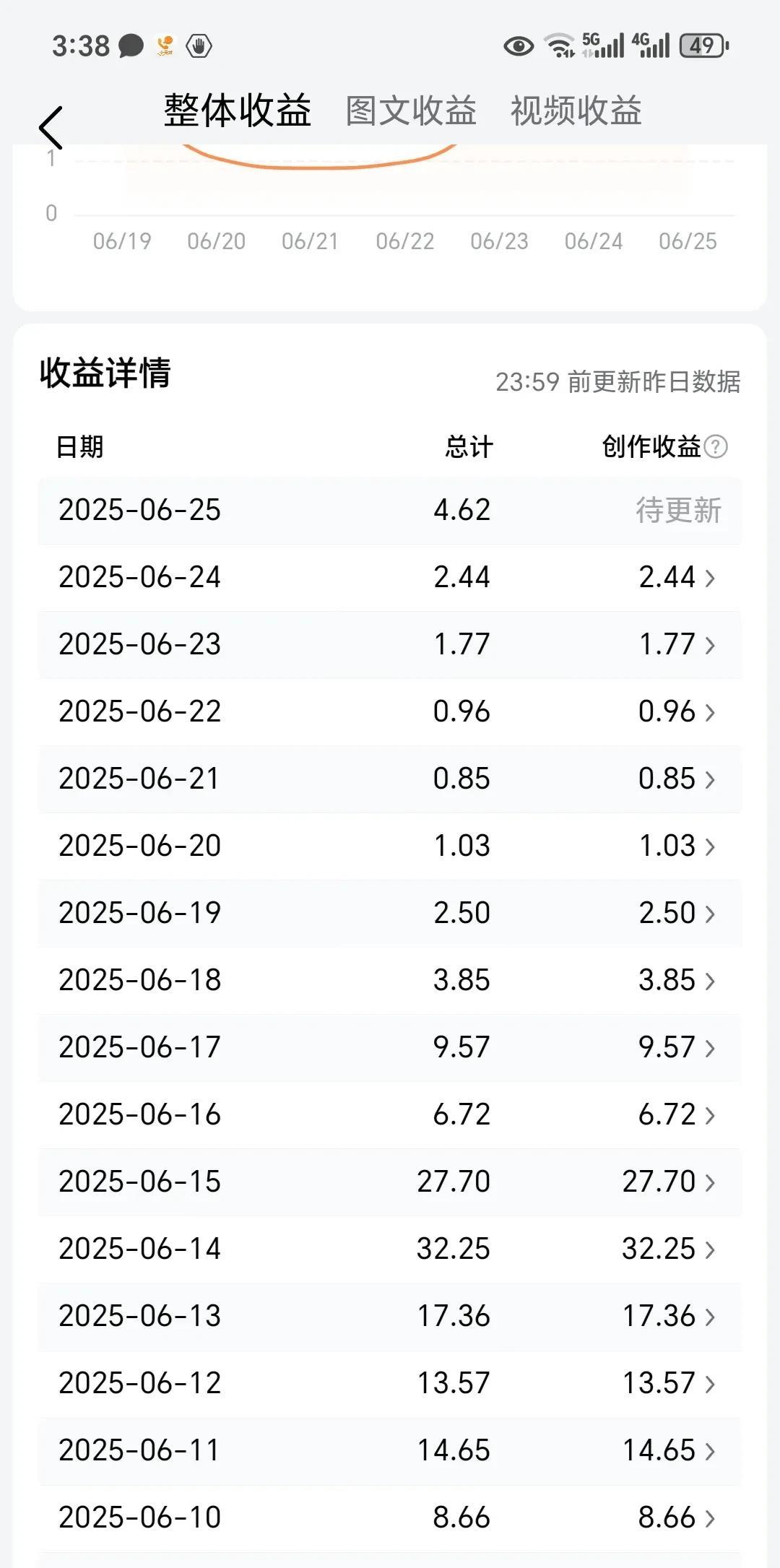Open earnings details for 2025-06-23
This screenshot has height=1568, width=780.
point(390,645)
